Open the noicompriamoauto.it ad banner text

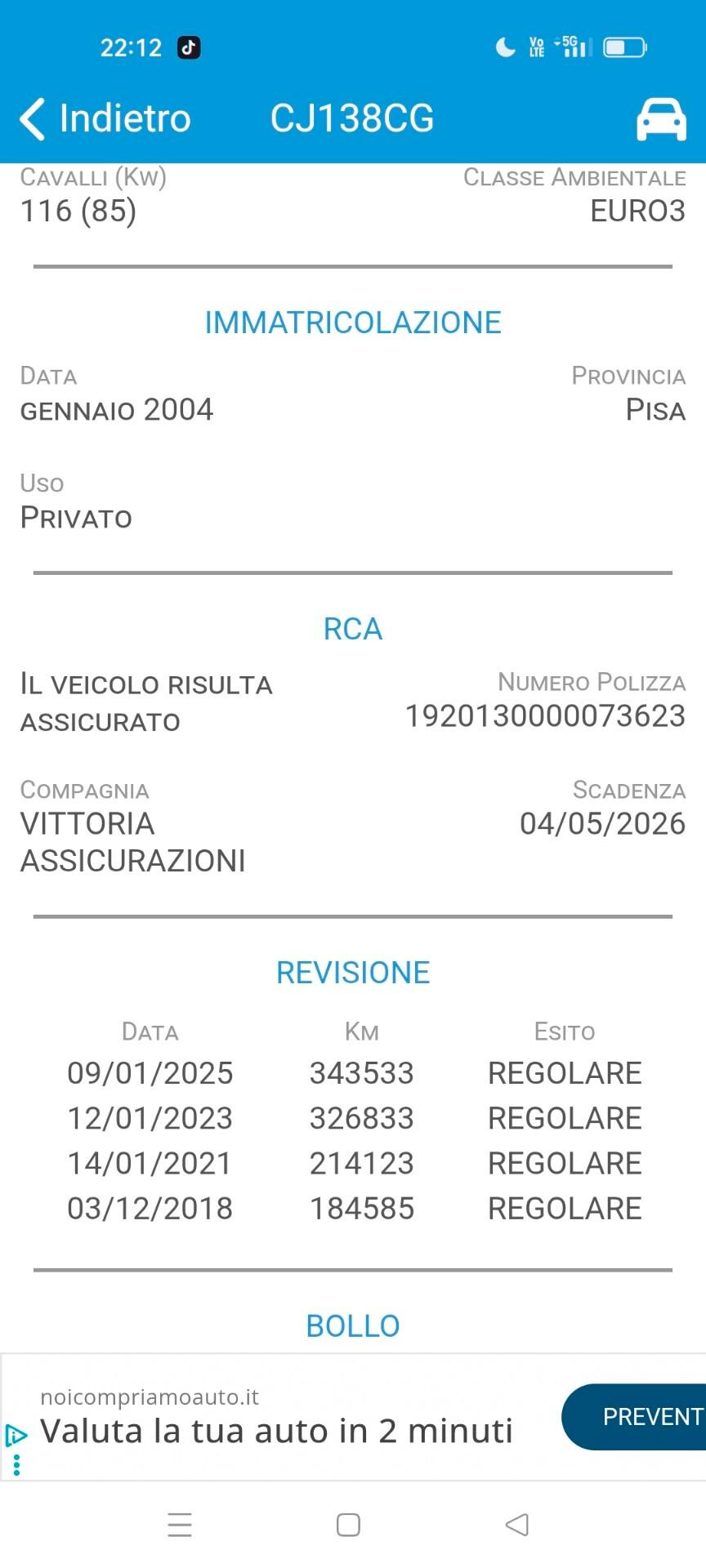click(276, 1431)
